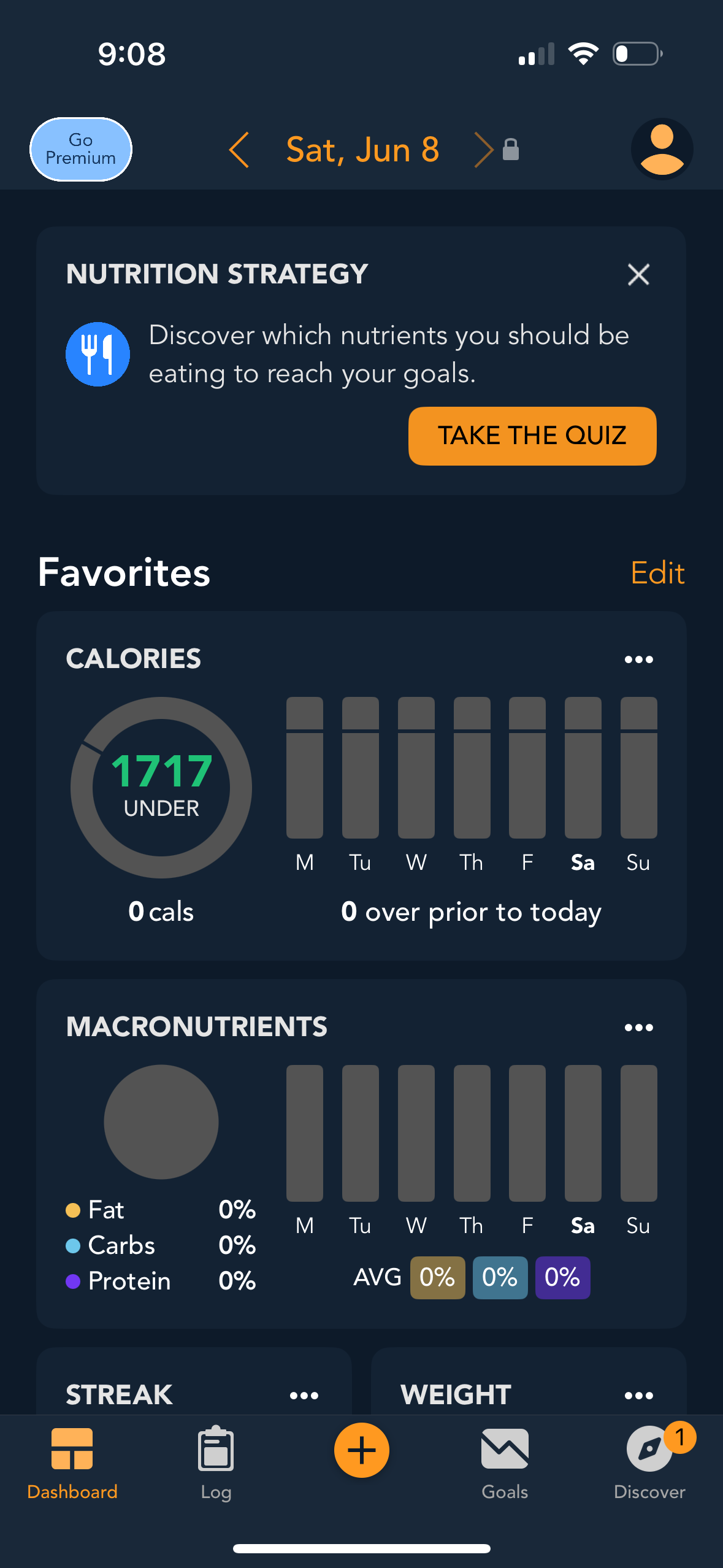The height and width of the screenshot is (1568, 723).
Task: Go to the previous day with the back chevron
Action: click(239, 150)
